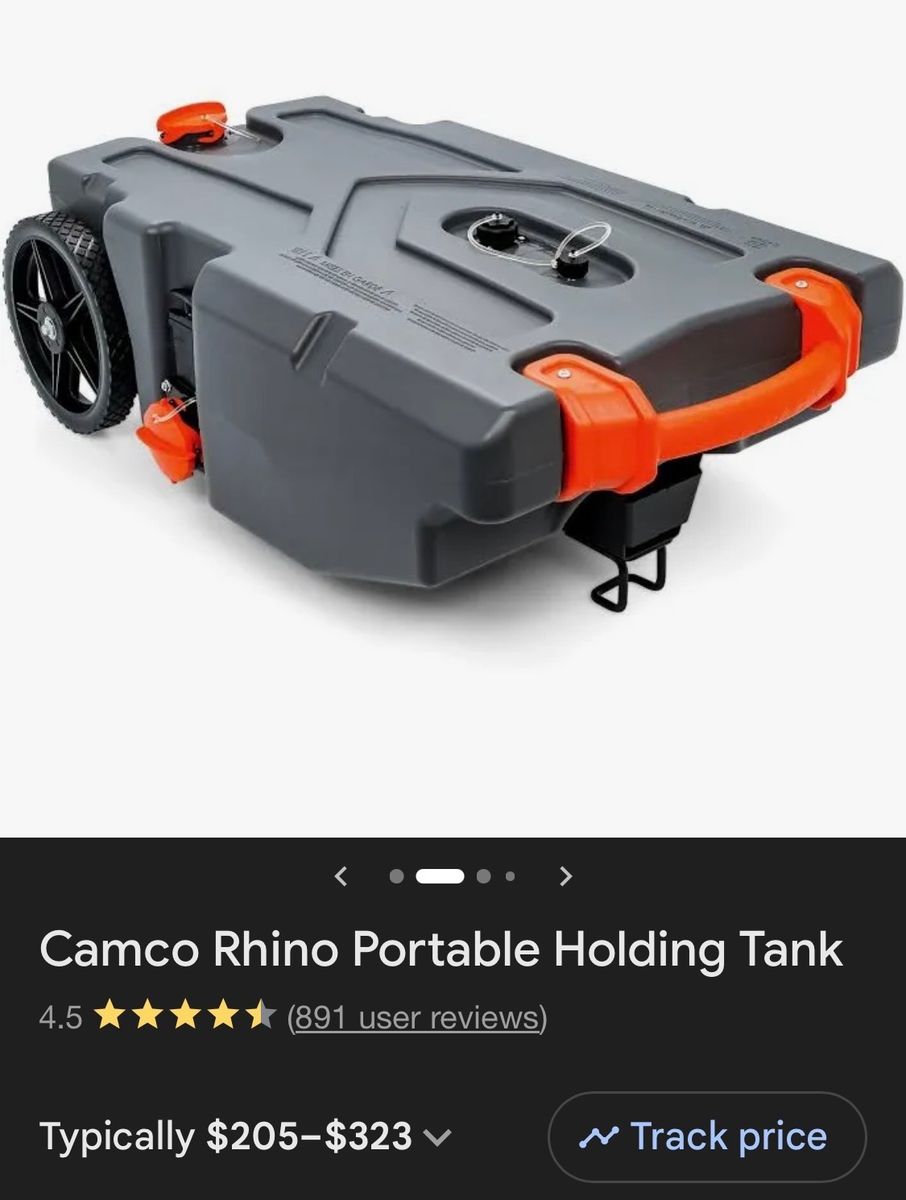Tap the Track price button
The height and width of the screenshot is (1200, 906).
[706, 1137]
